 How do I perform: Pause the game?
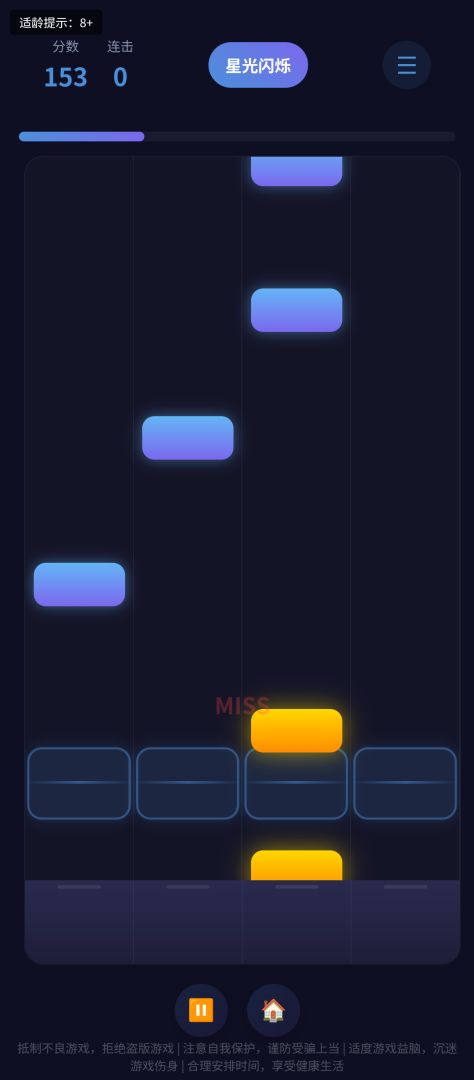pyautogui.click(x=200, y=1010)
